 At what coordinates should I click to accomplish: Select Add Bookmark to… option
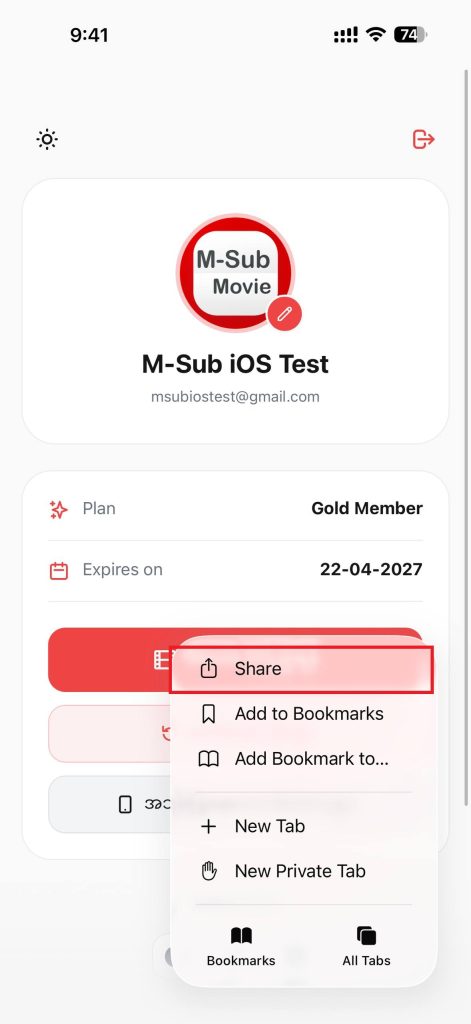pyautogui.click(x=301, y=759)
